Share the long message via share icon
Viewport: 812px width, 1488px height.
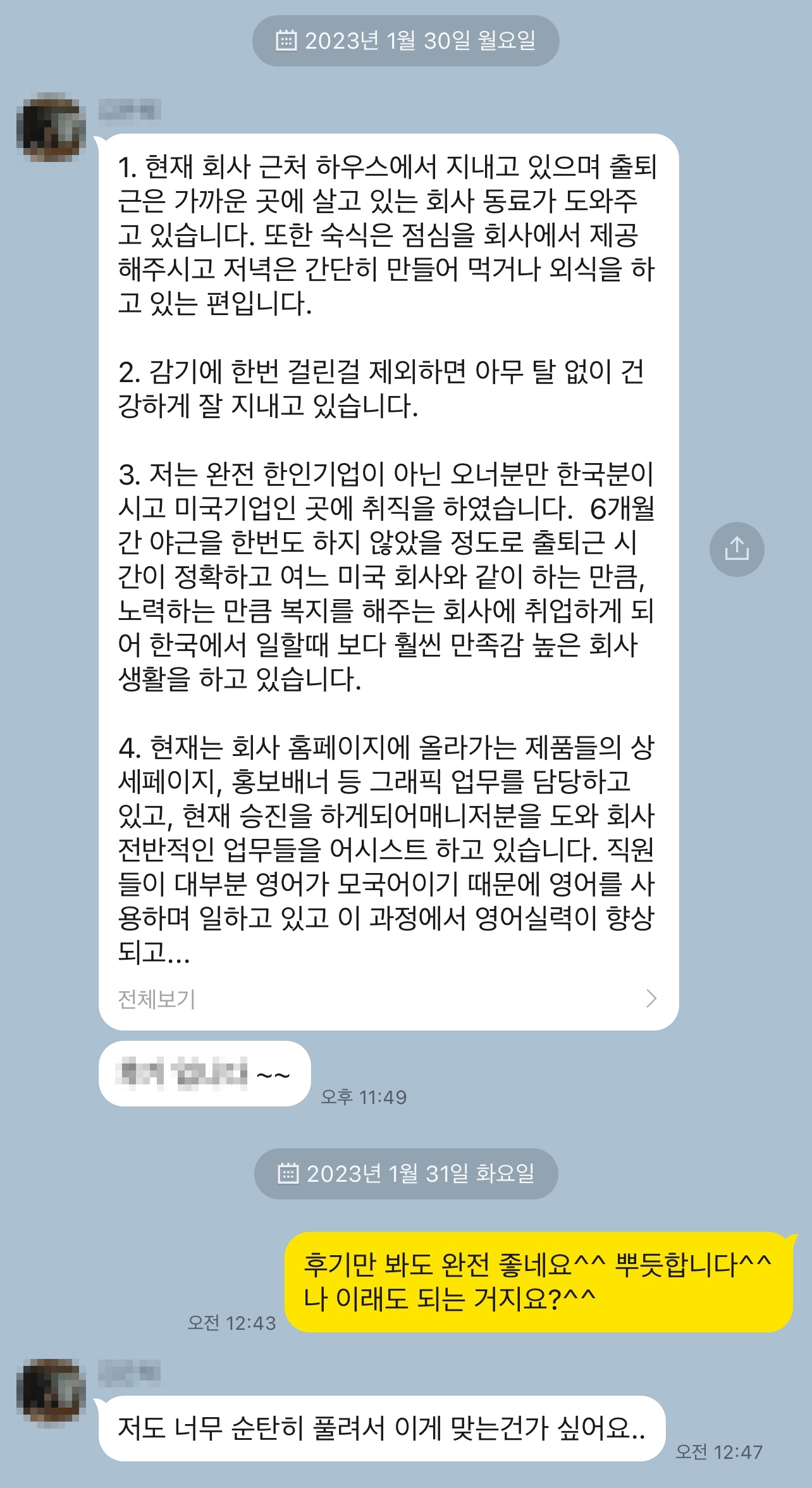tap(736, 549)
